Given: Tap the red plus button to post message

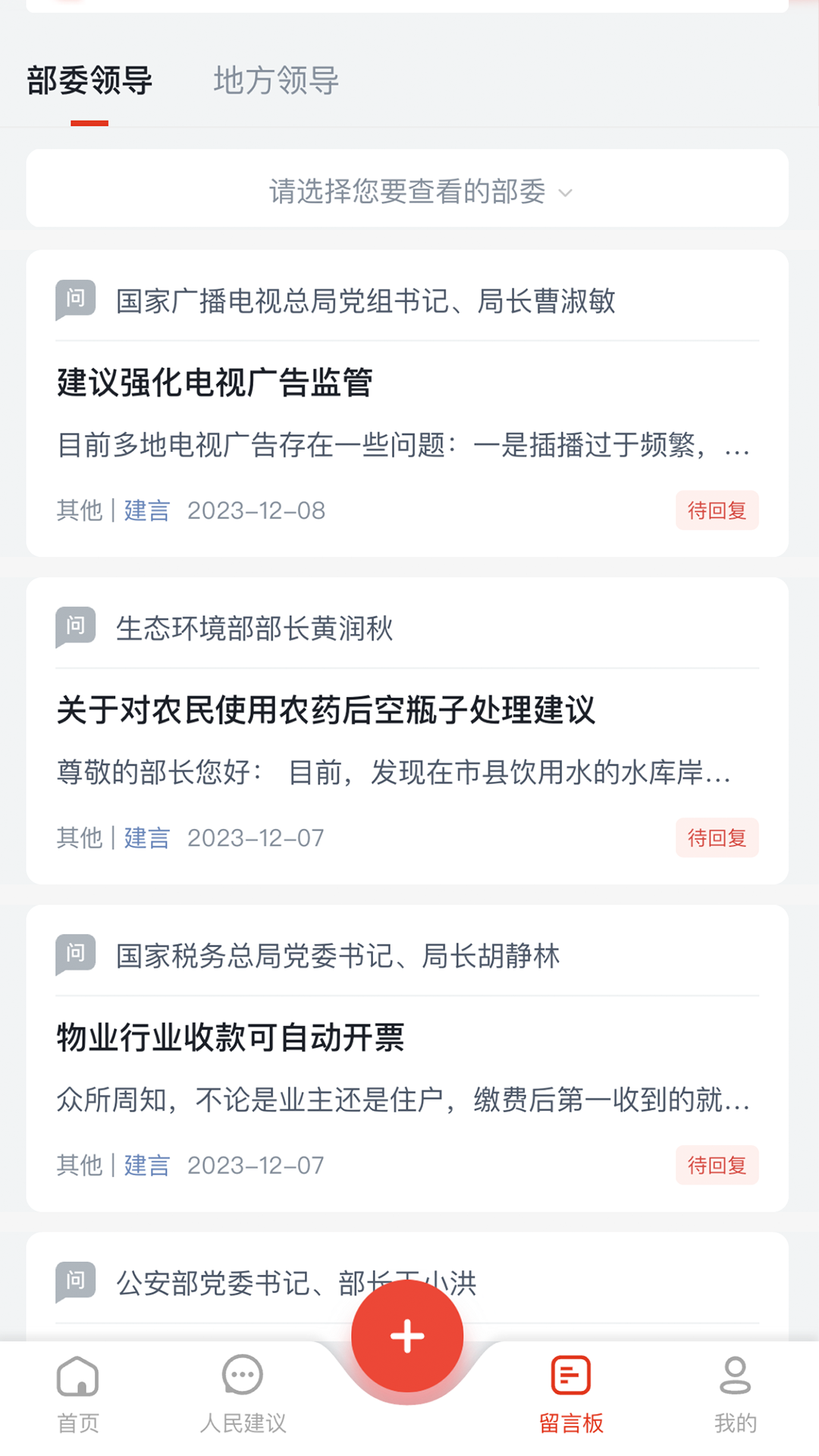Looking at the screenshot, I should click(x=407, y=1336).
